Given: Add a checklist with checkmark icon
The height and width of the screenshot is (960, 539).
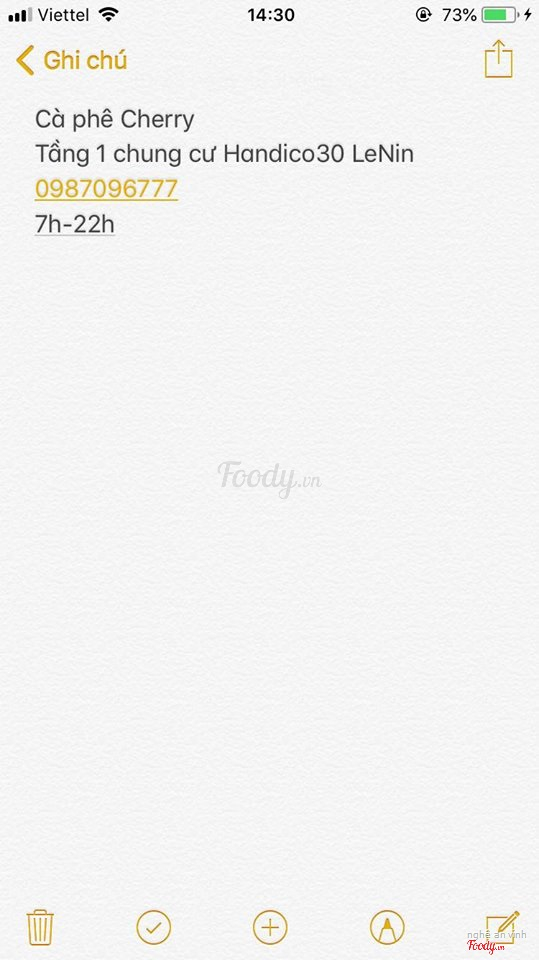Looking at the screenshot, I should pos(154,927).
